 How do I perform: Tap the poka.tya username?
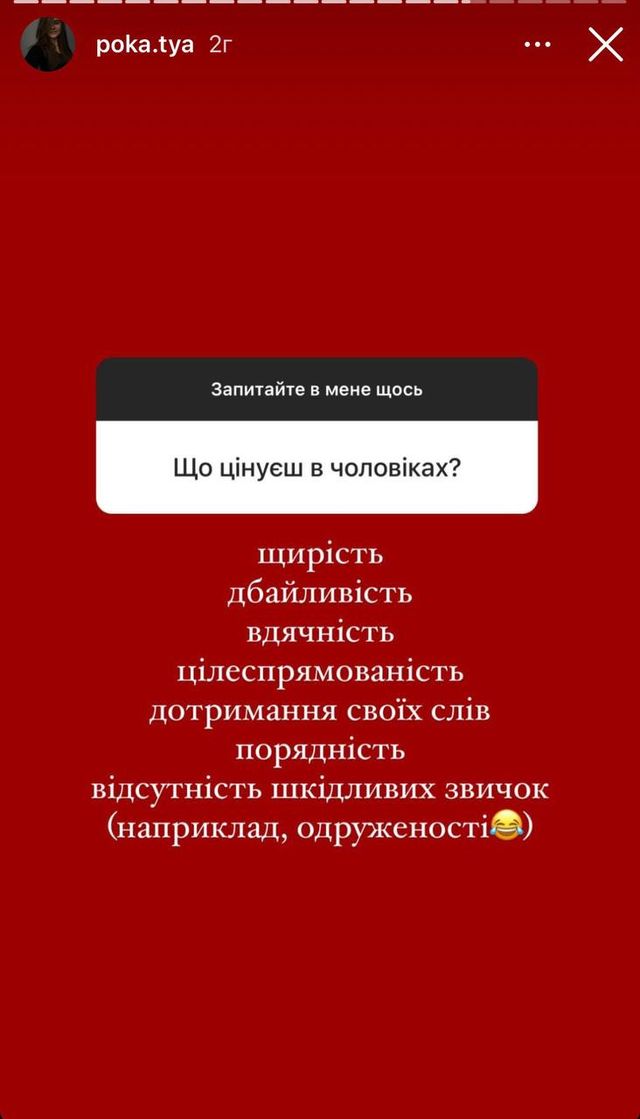coord(145,45)
